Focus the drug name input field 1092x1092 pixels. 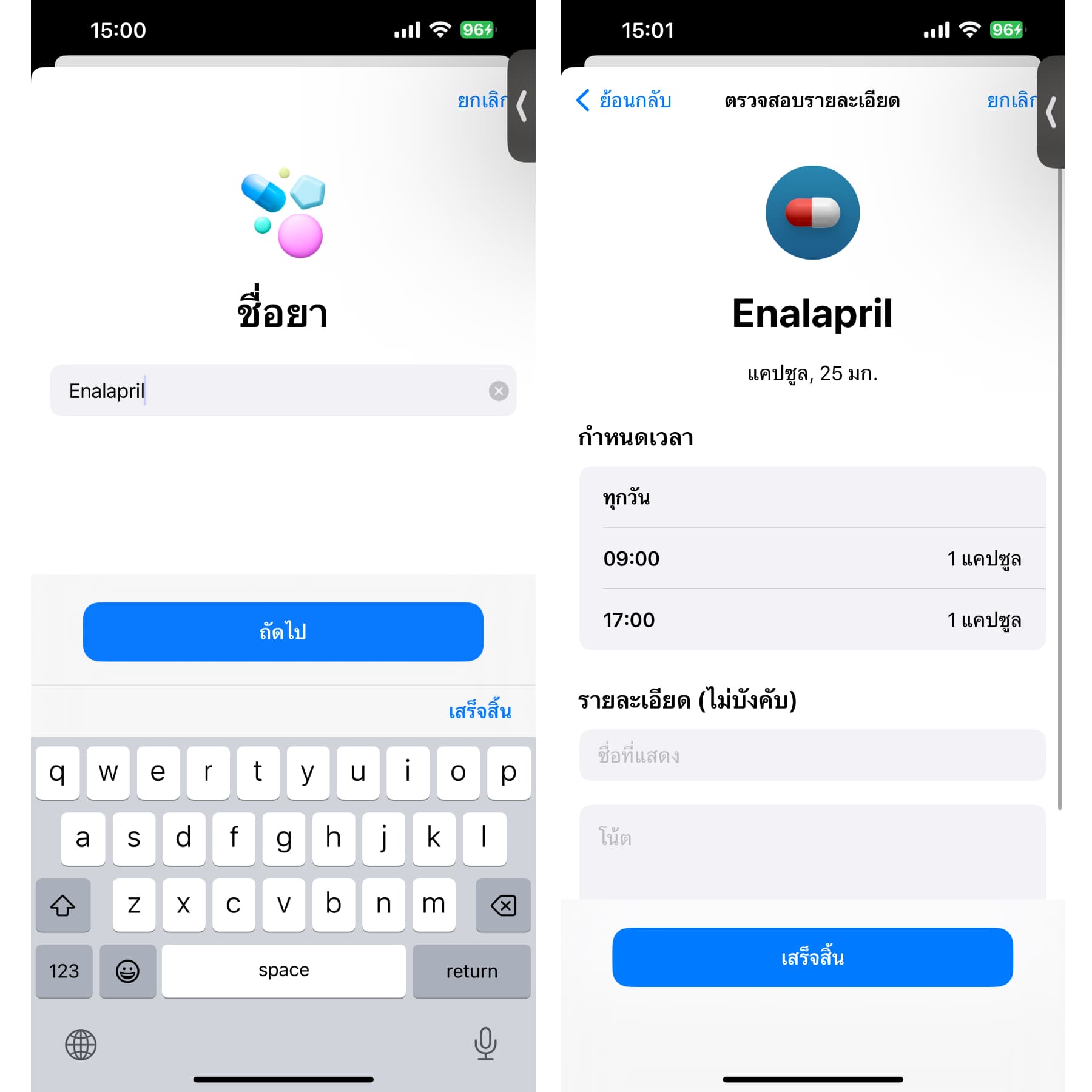pos(273,391)
